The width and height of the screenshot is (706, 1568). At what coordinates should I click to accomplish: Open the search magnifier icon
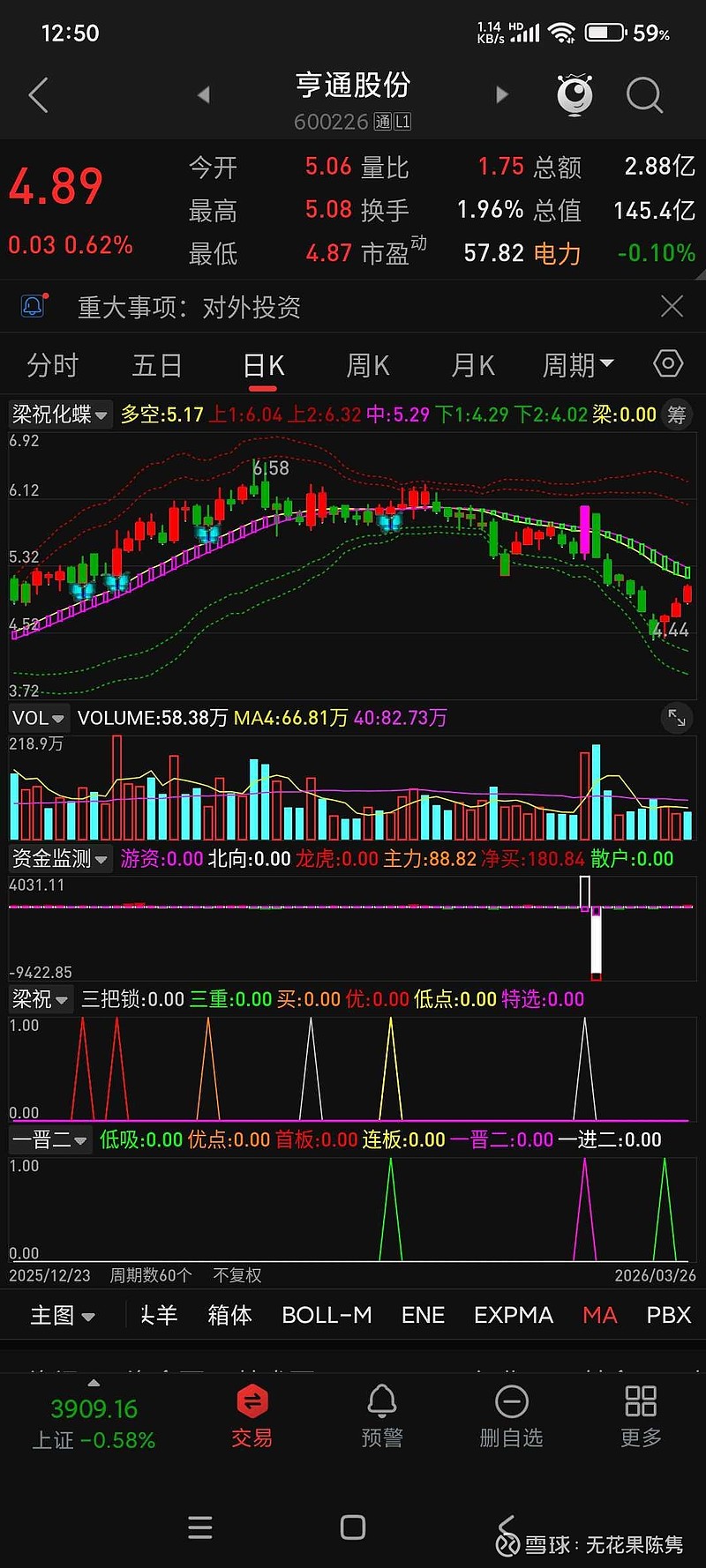coord(644,95)
